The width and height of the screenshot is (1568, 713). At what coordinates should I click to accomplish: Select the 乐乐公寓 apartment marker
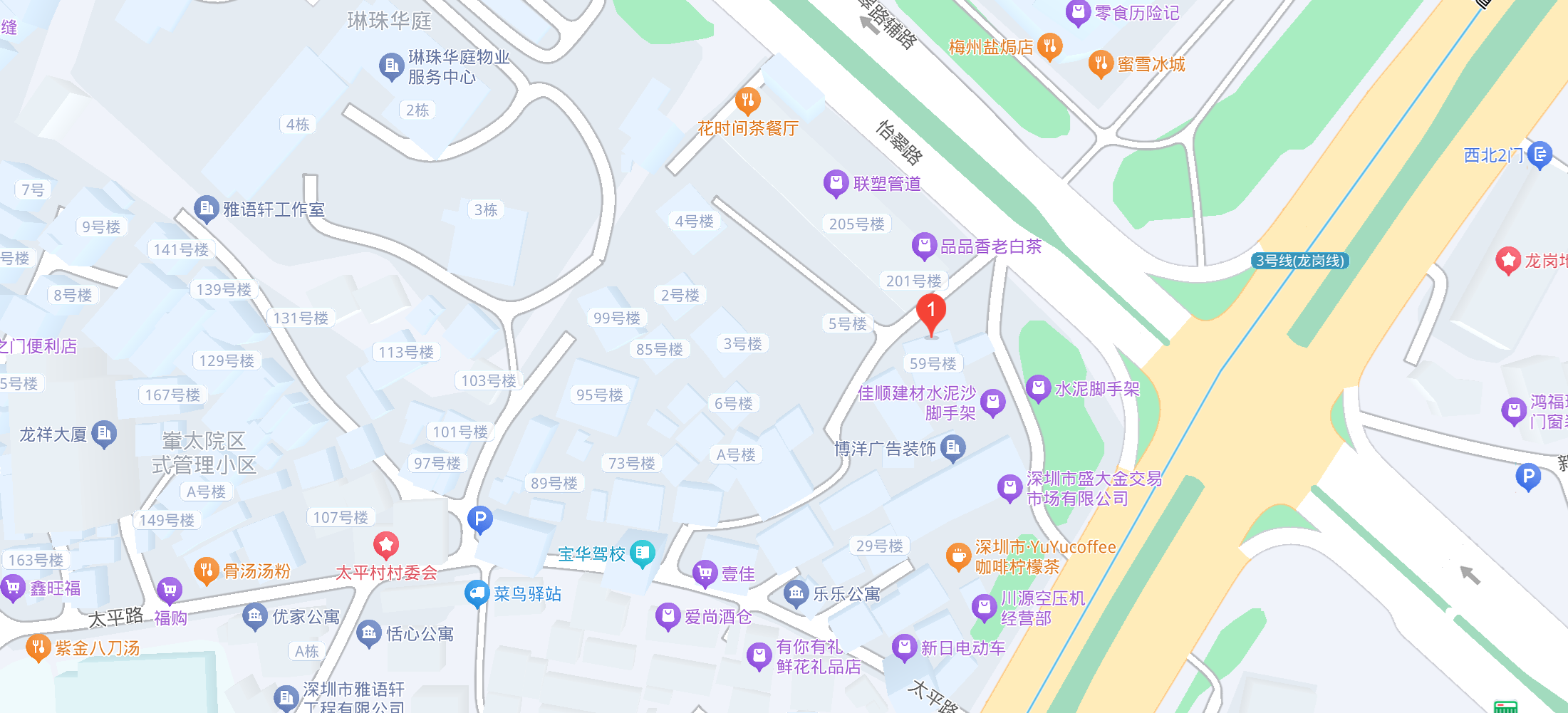click(x=796, y=593)
